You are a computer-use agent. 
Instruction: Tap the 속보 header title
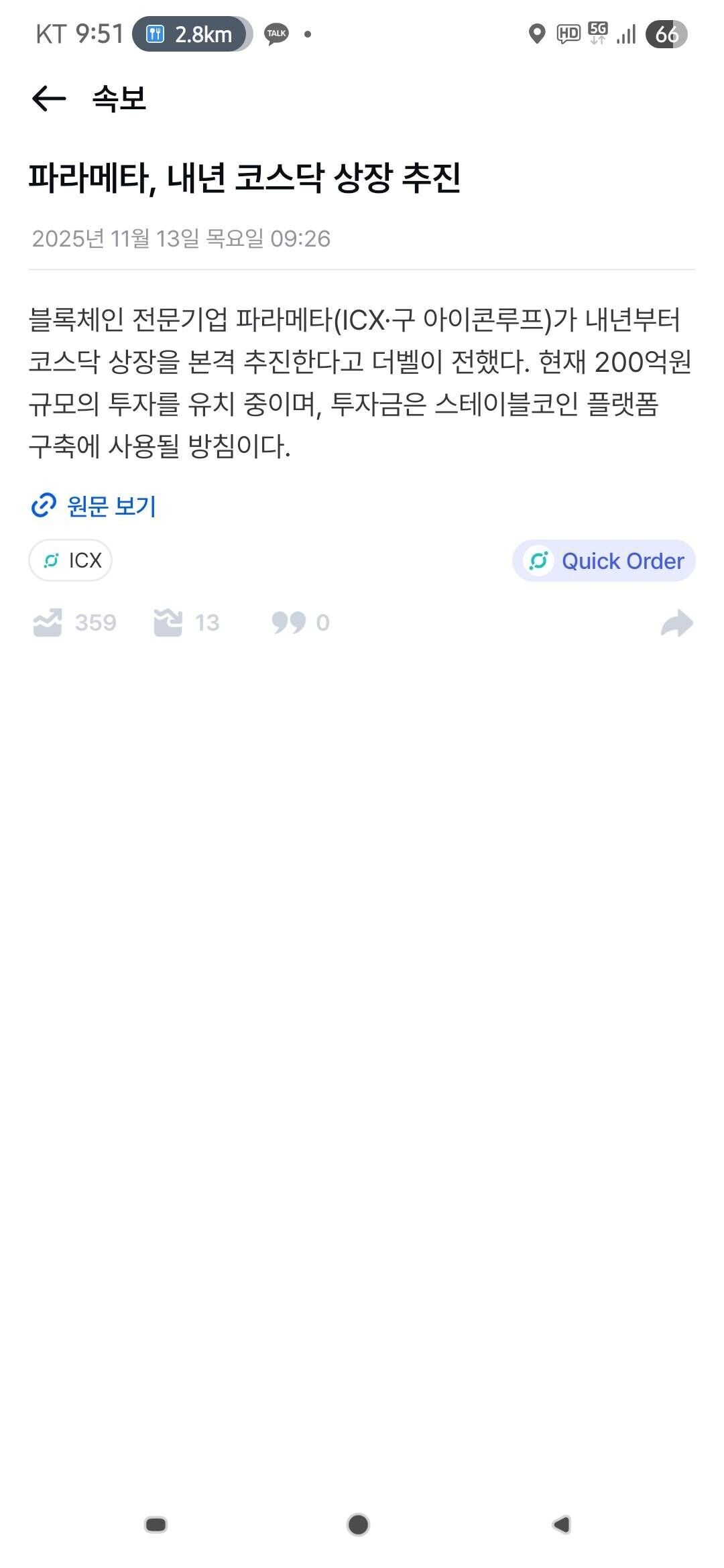point(119,101)
